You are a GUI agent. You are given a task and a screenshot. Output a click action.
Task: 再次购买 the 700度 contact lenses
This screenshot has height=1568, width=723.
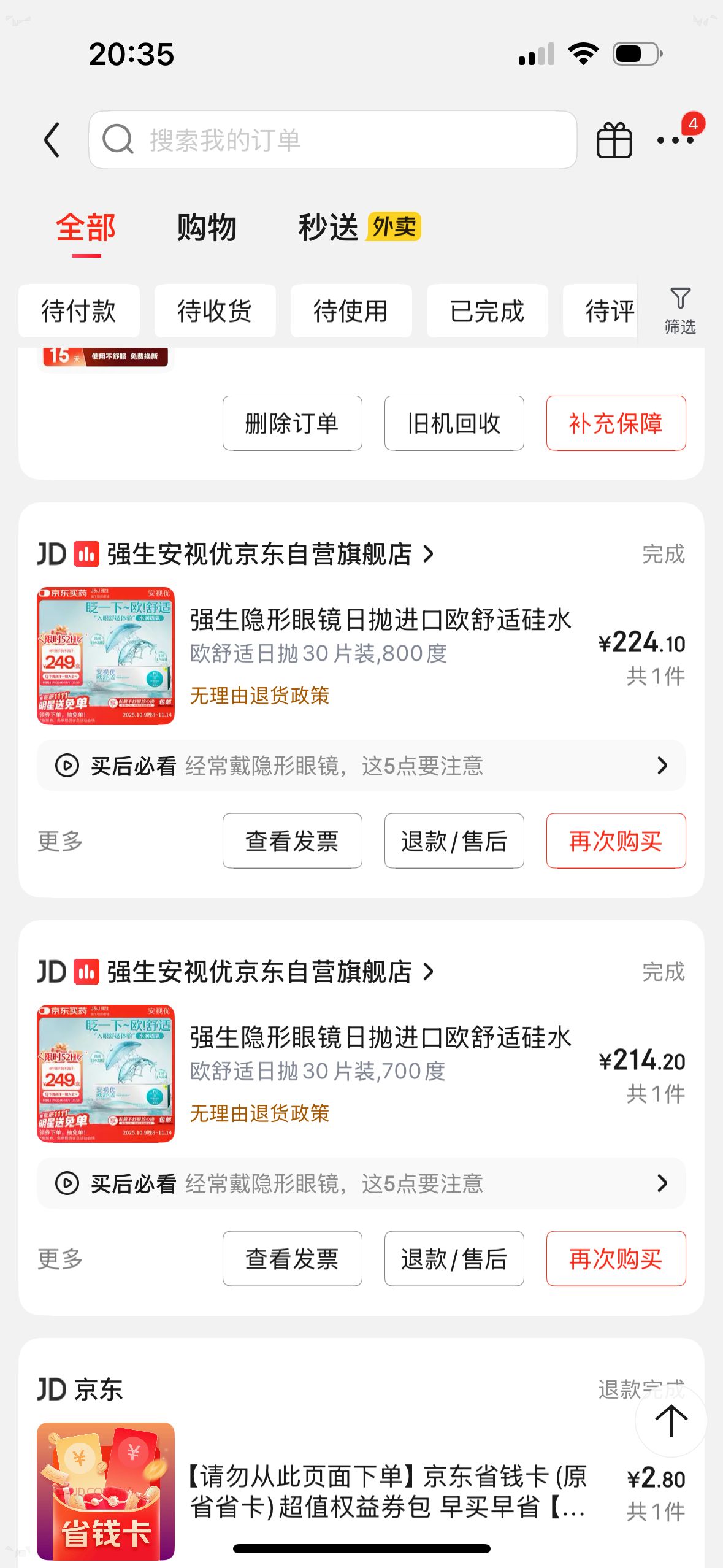(616, 1259)
